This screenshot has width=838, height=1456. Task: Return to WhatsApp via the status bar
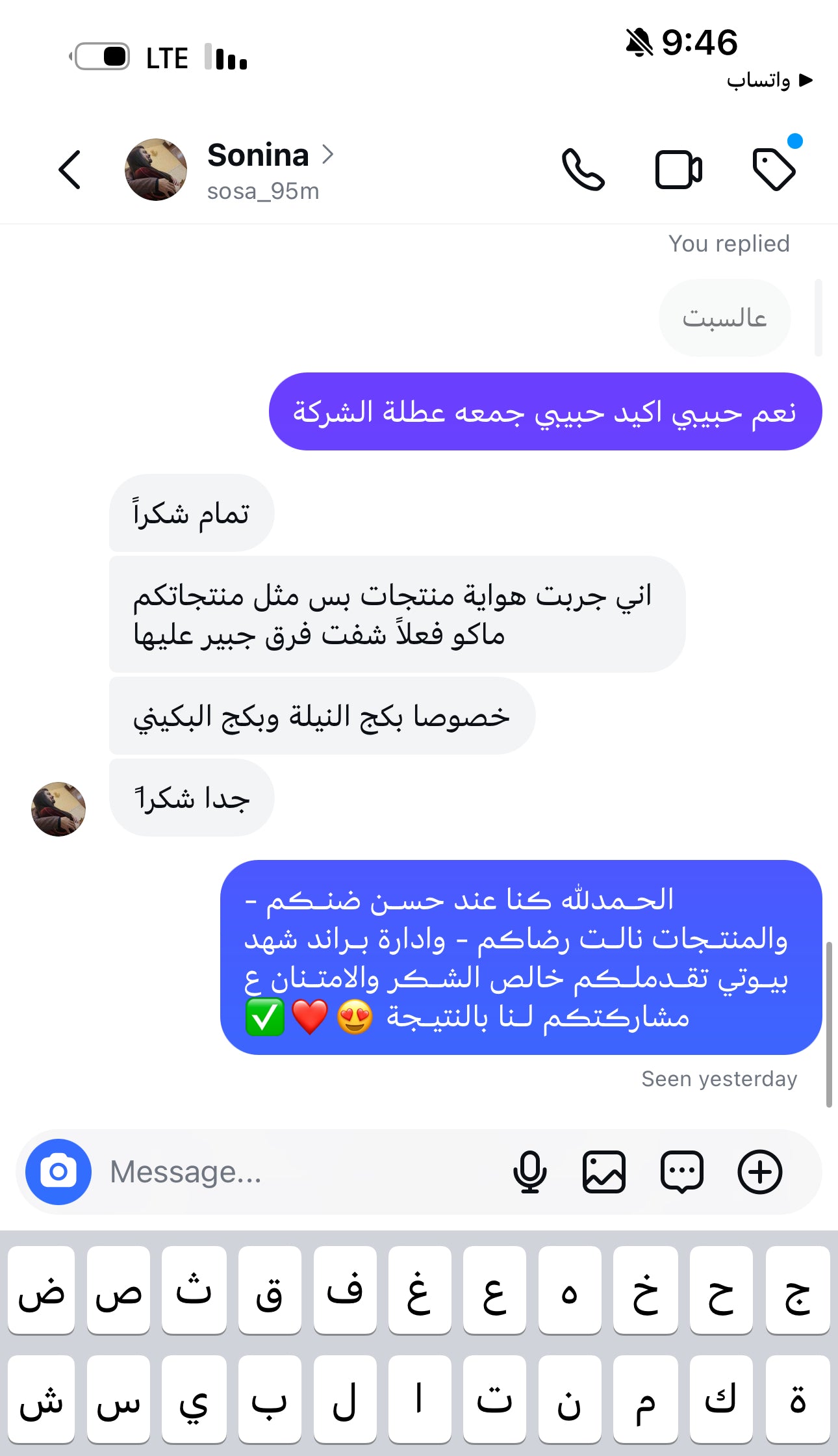(x=770, y=81)
